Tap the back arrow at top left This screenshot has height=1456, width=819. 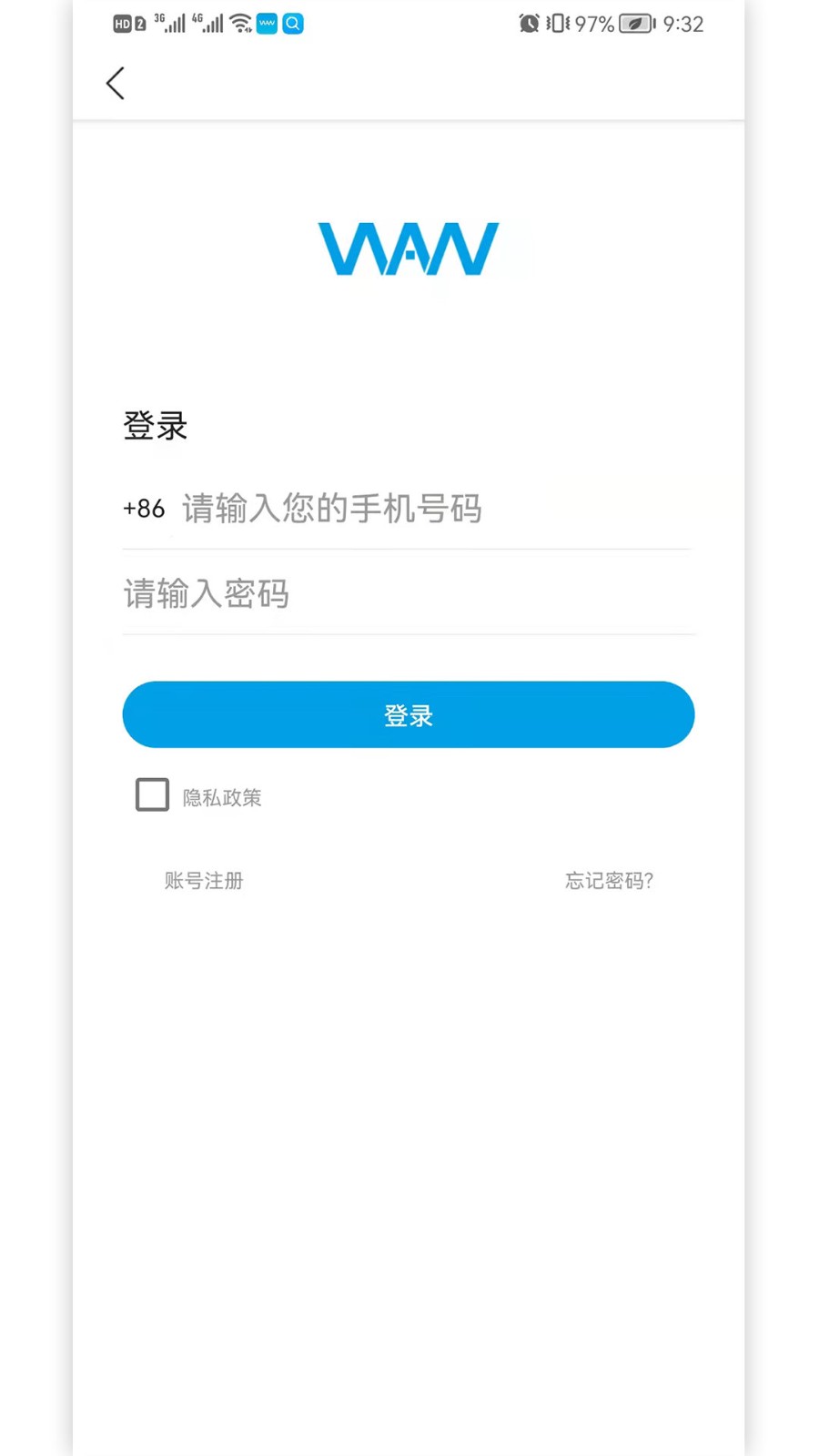pyautogui.click(x=115, y=83)
